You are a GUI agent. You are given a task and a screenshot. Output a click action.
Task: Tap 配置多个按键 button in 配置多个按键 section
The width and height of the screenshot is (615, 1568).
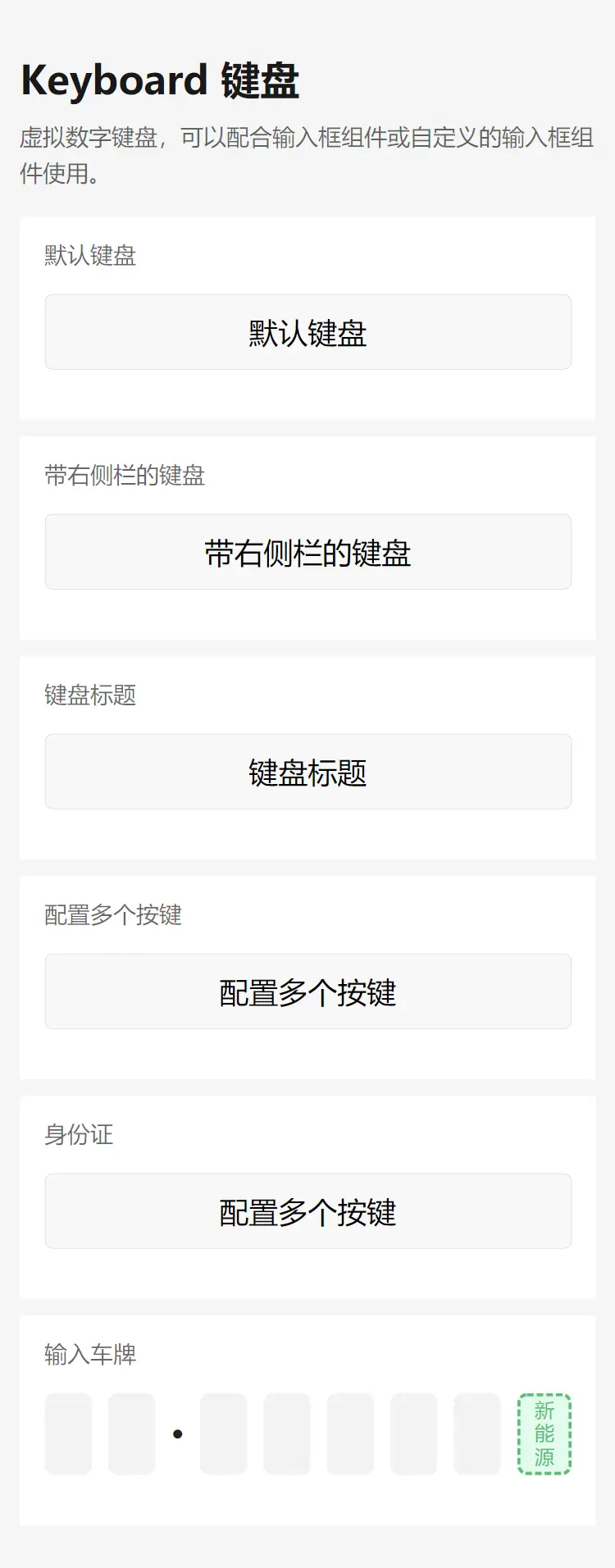[x=307, y=991]
